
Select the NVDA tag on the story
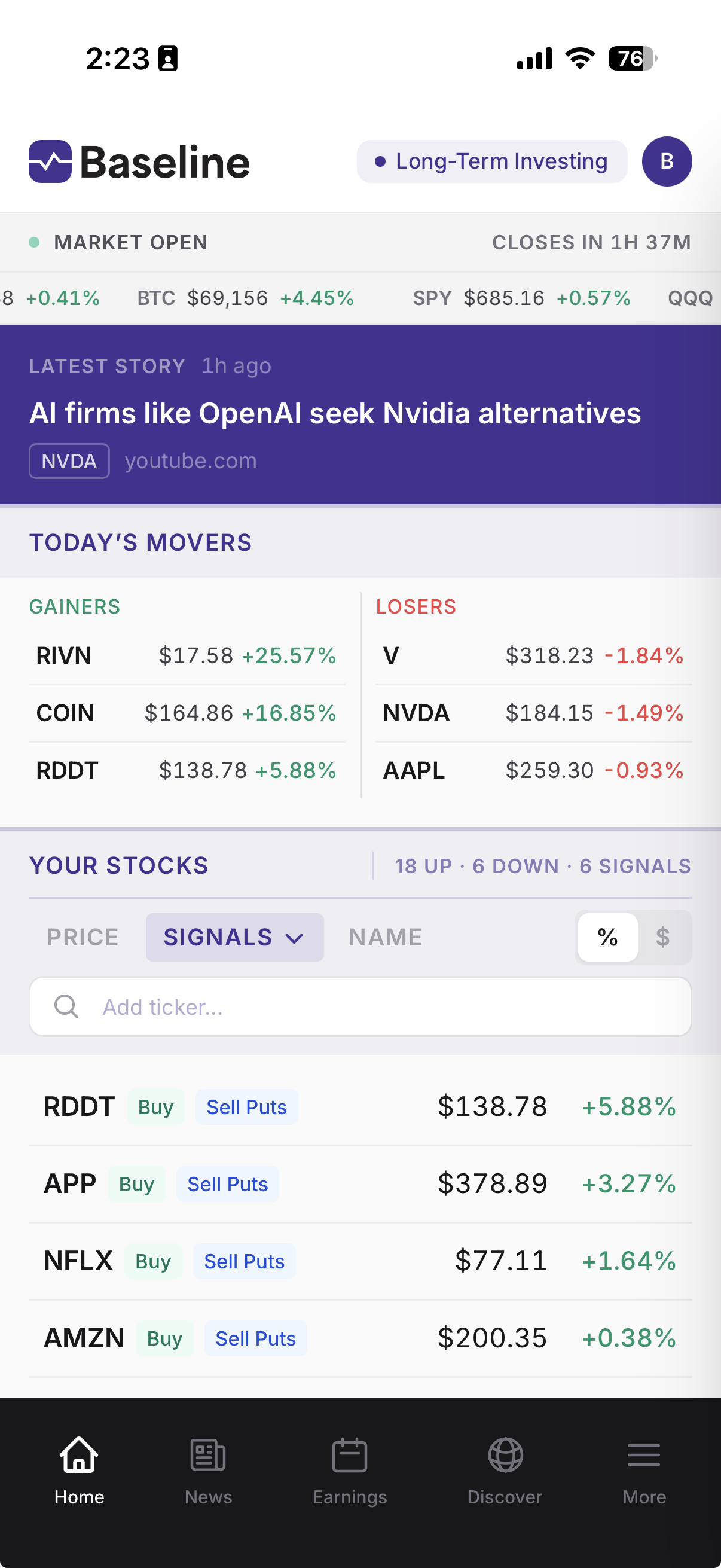coord(69,461)
